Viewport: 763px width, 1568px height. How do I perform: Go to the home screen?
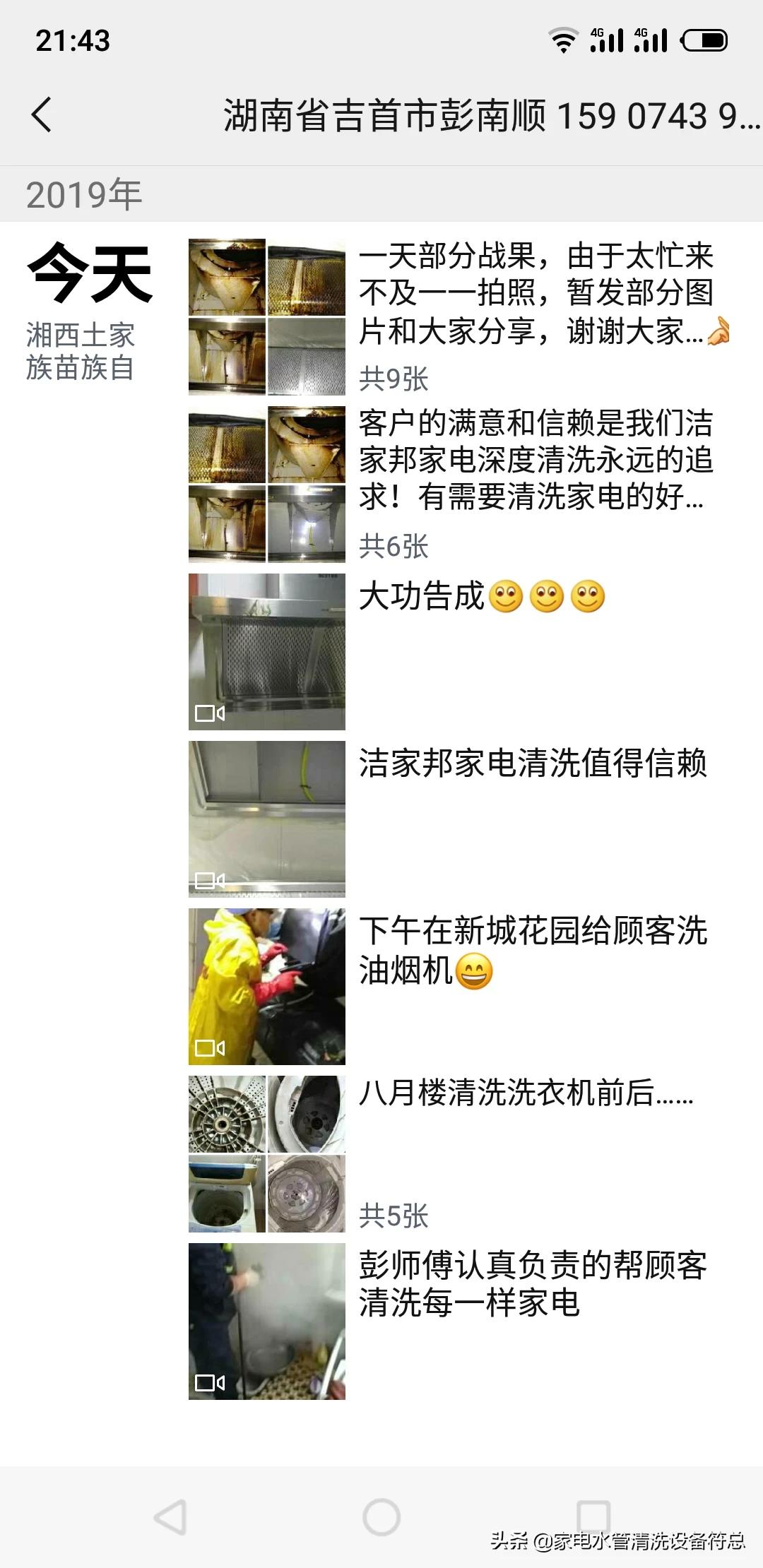381,1516
